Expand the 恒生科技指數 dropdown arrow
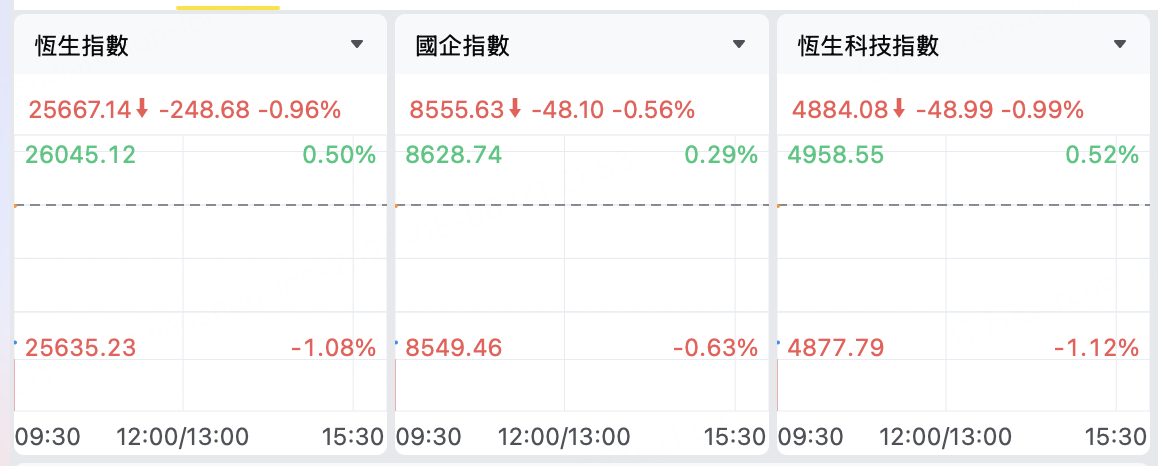 coord(1120,45)
